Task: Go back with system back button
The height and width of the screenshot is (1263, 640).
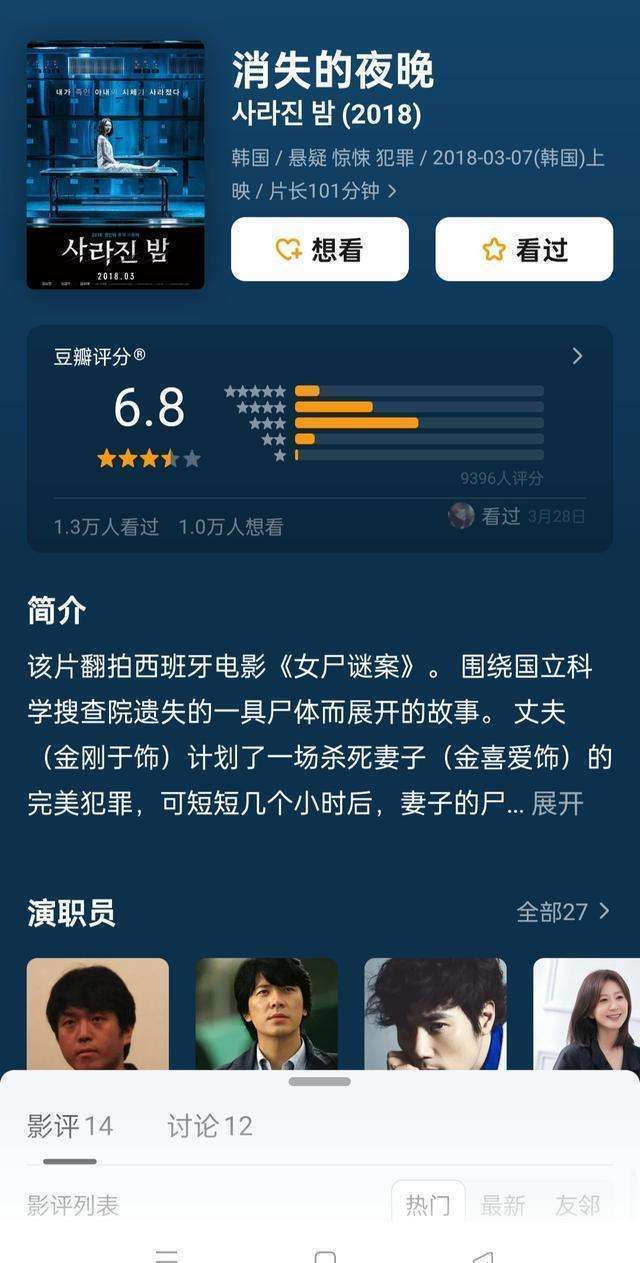Action: pyautogui.click(x=482, y=1256)
